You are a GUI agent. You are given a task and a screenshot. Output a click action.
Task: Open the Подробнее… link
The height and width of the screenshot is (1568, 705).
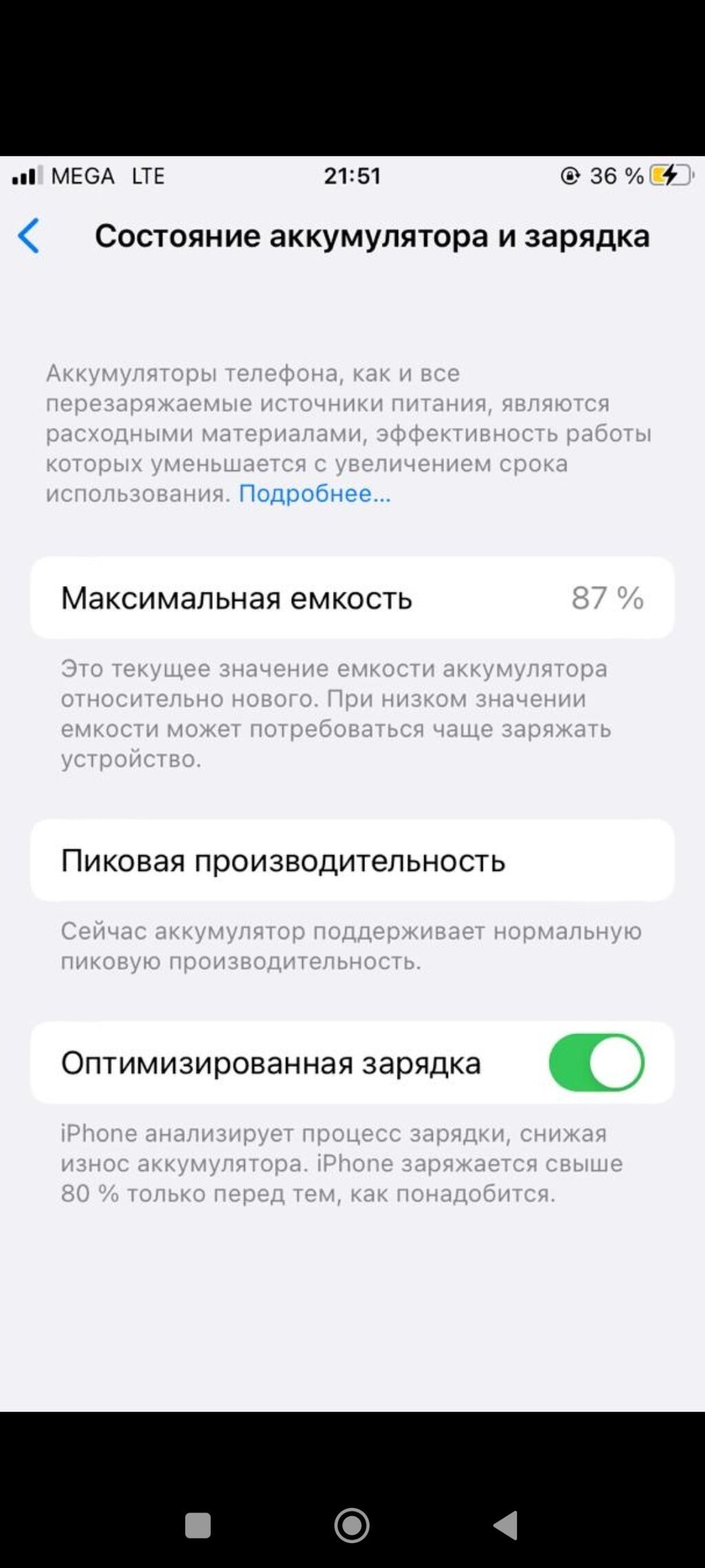click(x=315, y=493)
